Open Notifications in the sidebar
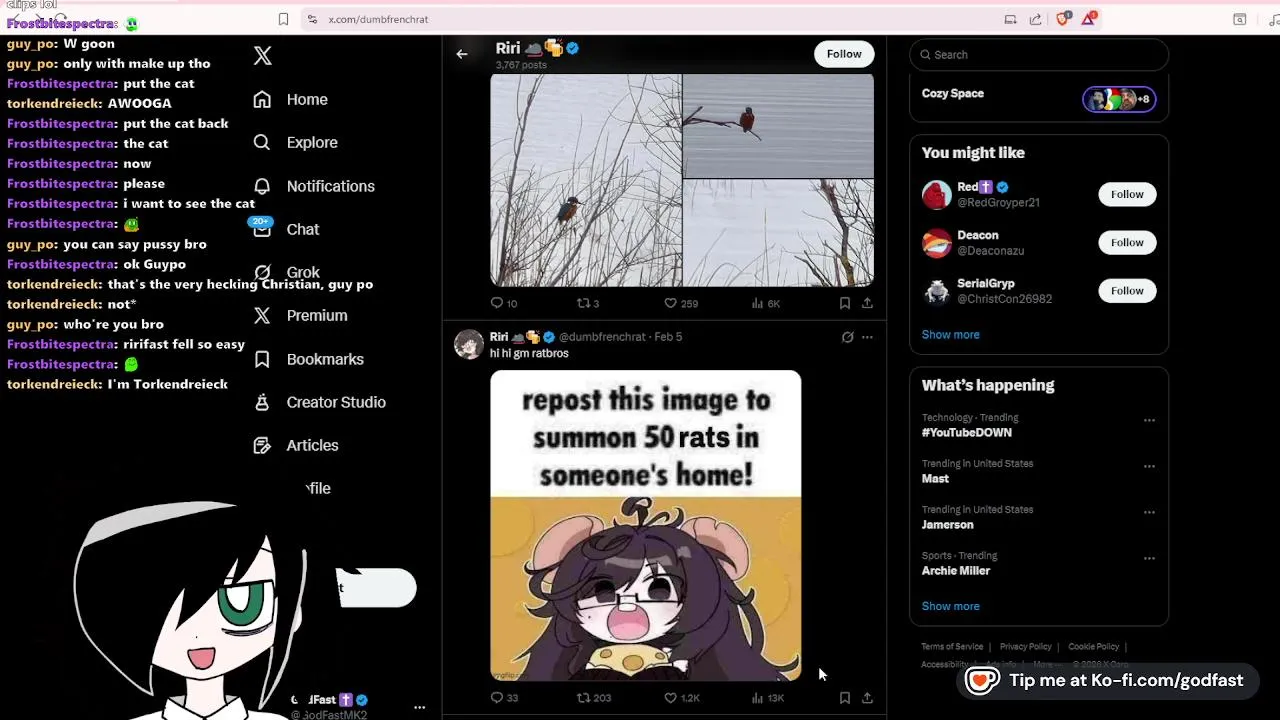This screenshot has width=1280, height=720. [x=329, y=186]
